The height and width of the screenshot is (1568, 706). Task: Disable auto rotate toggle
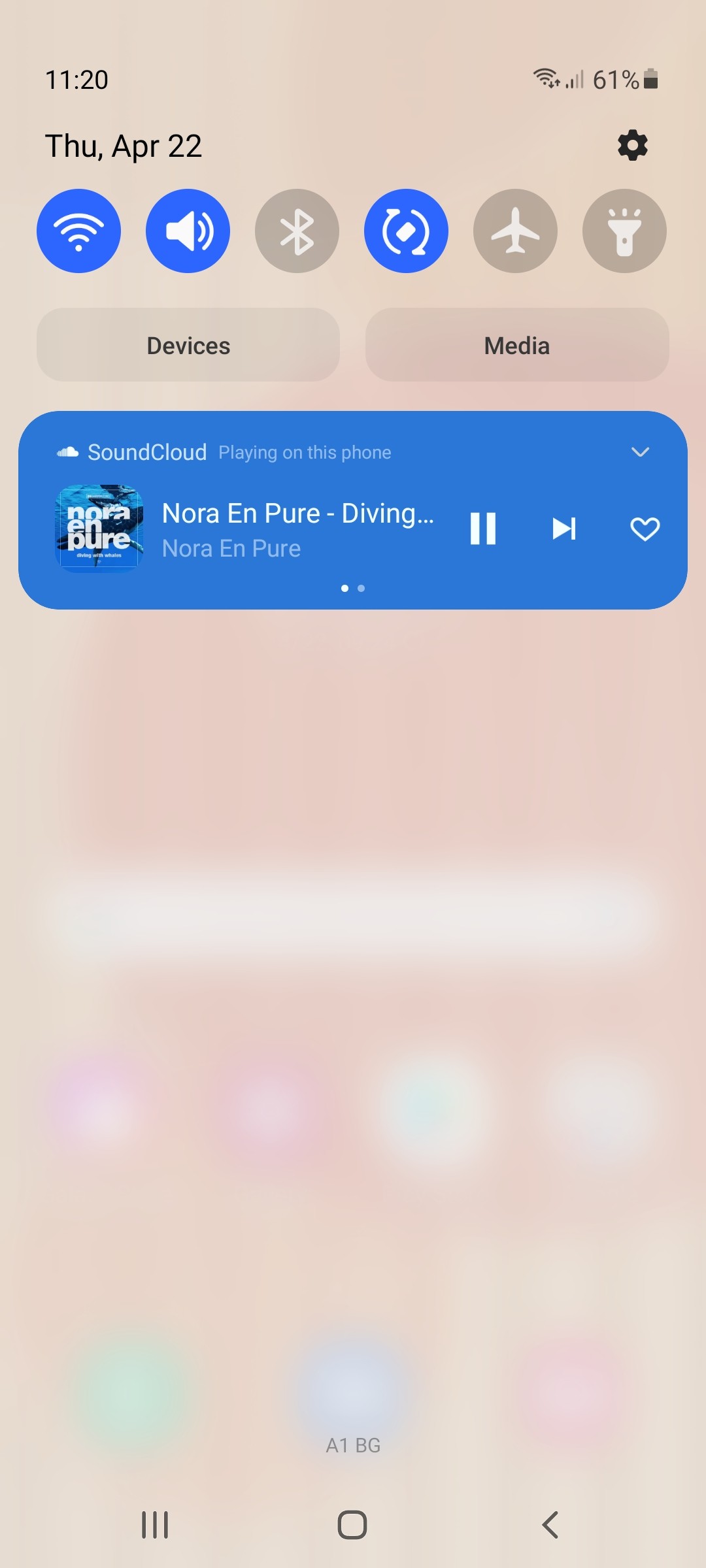tap(406, 231)
